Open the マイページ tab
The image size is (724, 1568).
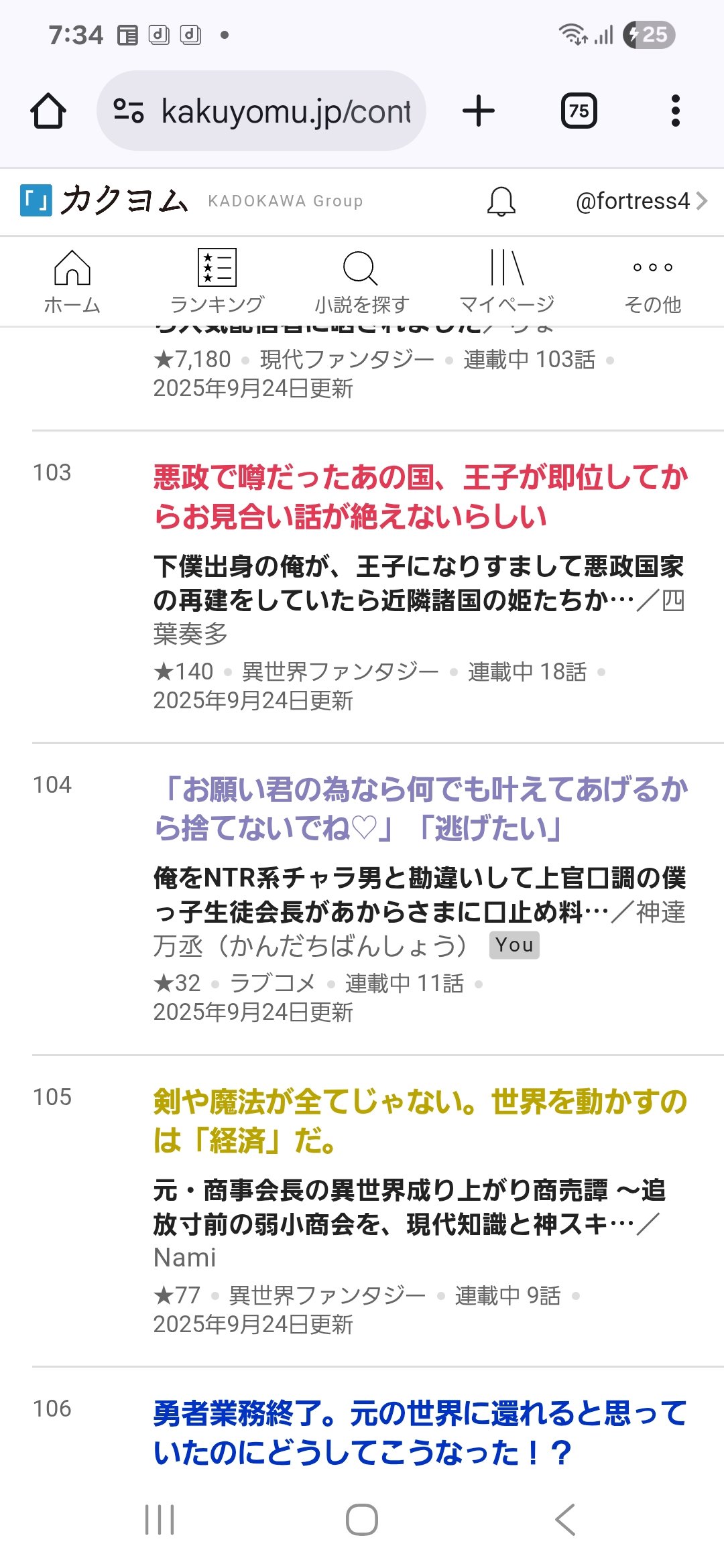(x=507, y=281)
